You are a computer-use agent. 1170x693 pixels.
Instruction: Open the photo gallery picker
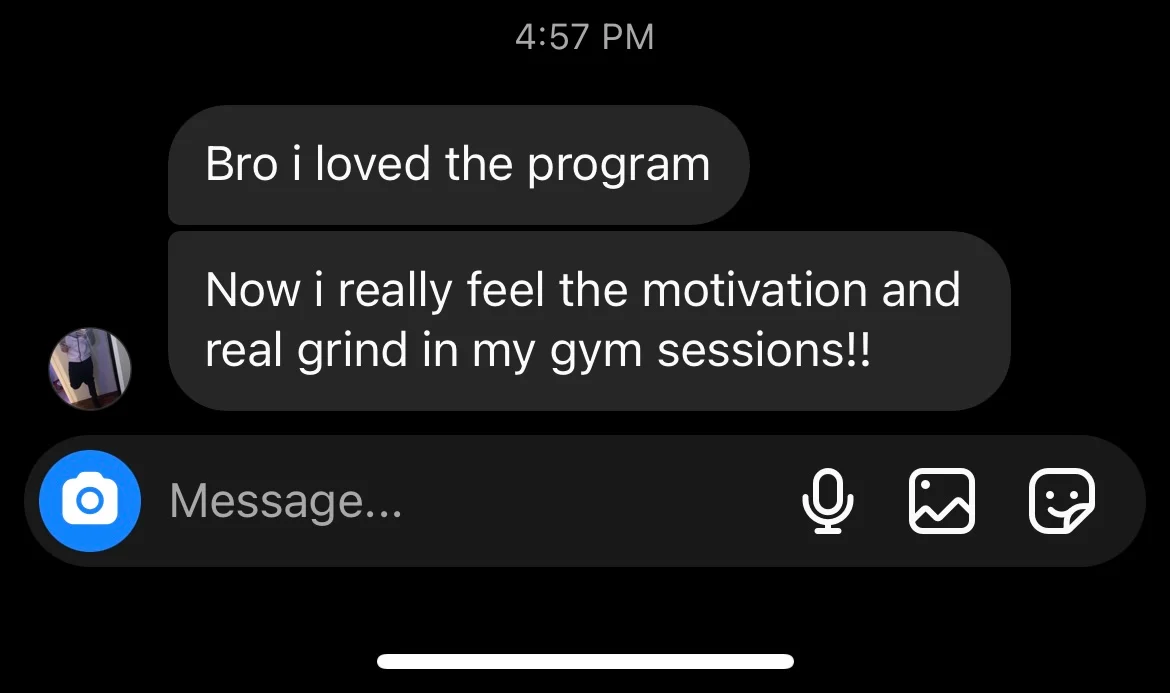click(x=941, y=500)
